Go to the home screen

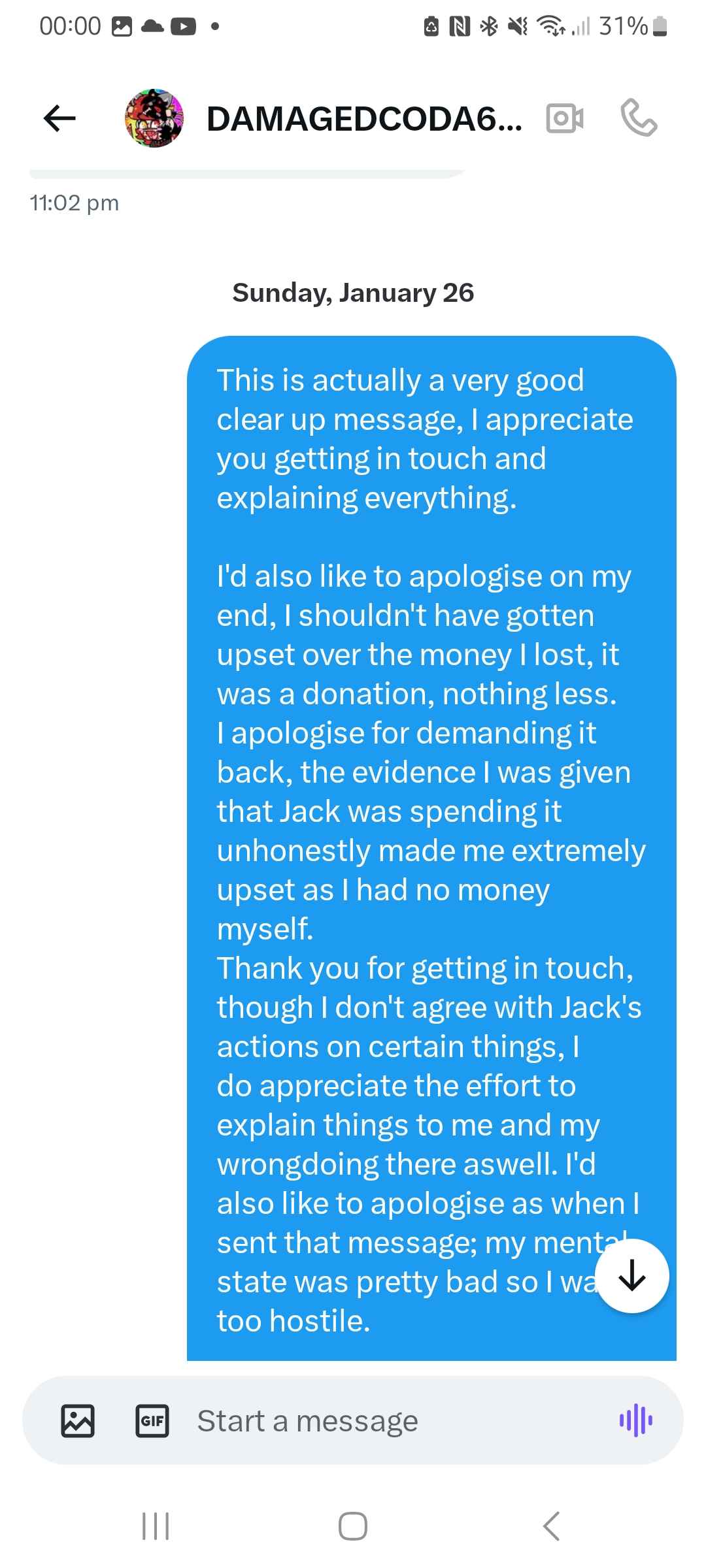pyautogui.click(x=353, y=1527)
